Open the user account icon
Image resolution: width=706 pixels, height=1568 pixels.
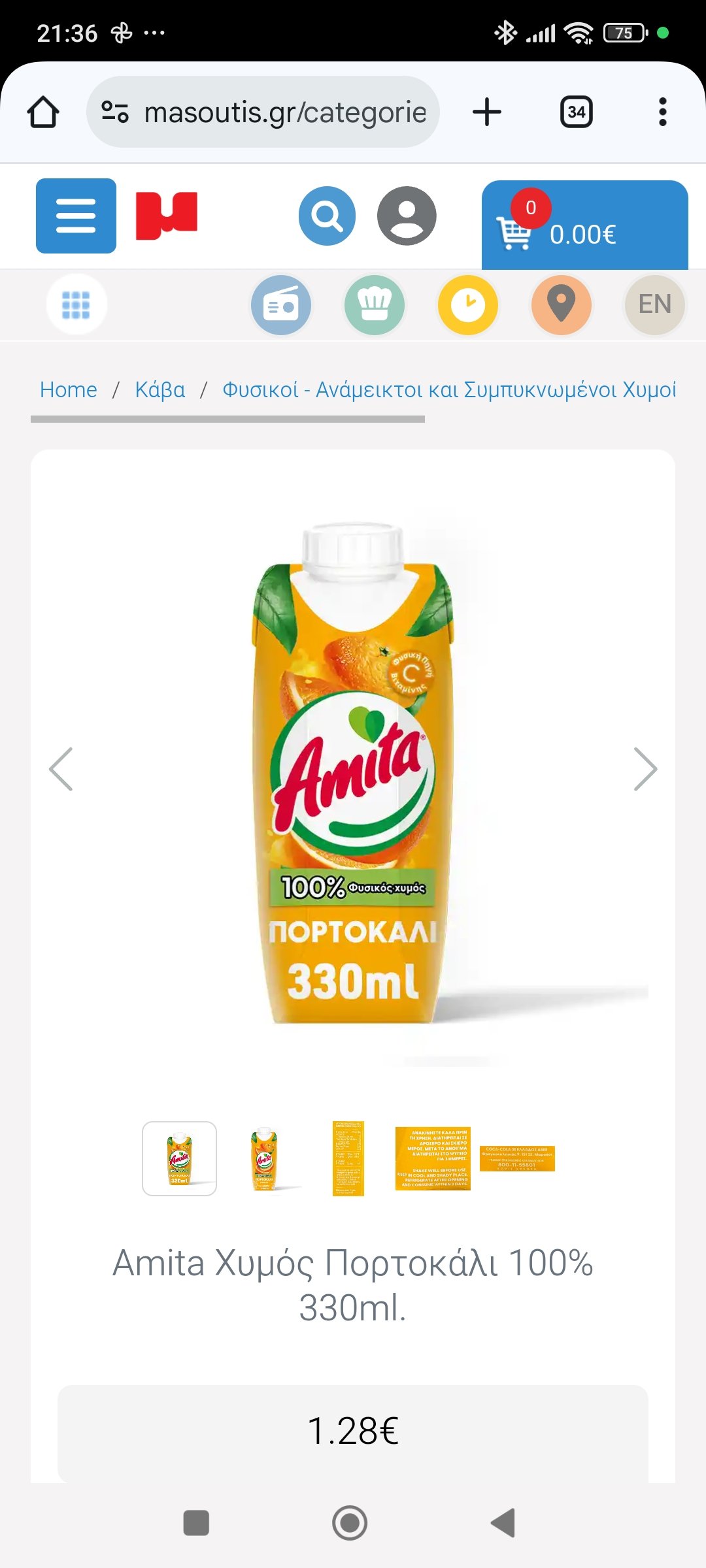coord(407,216)
